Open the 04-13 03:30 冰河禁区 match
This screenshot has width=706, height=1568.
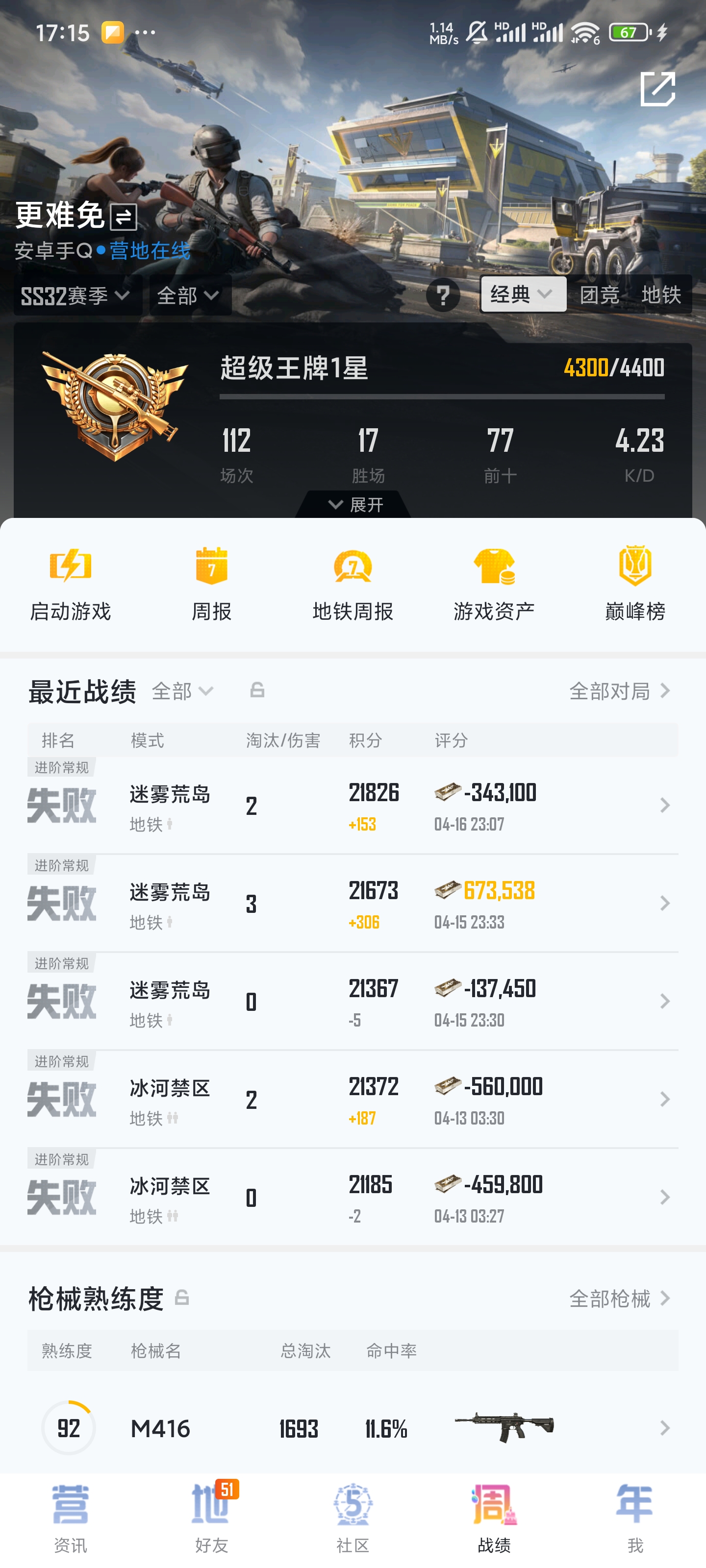pos(353,1100)
